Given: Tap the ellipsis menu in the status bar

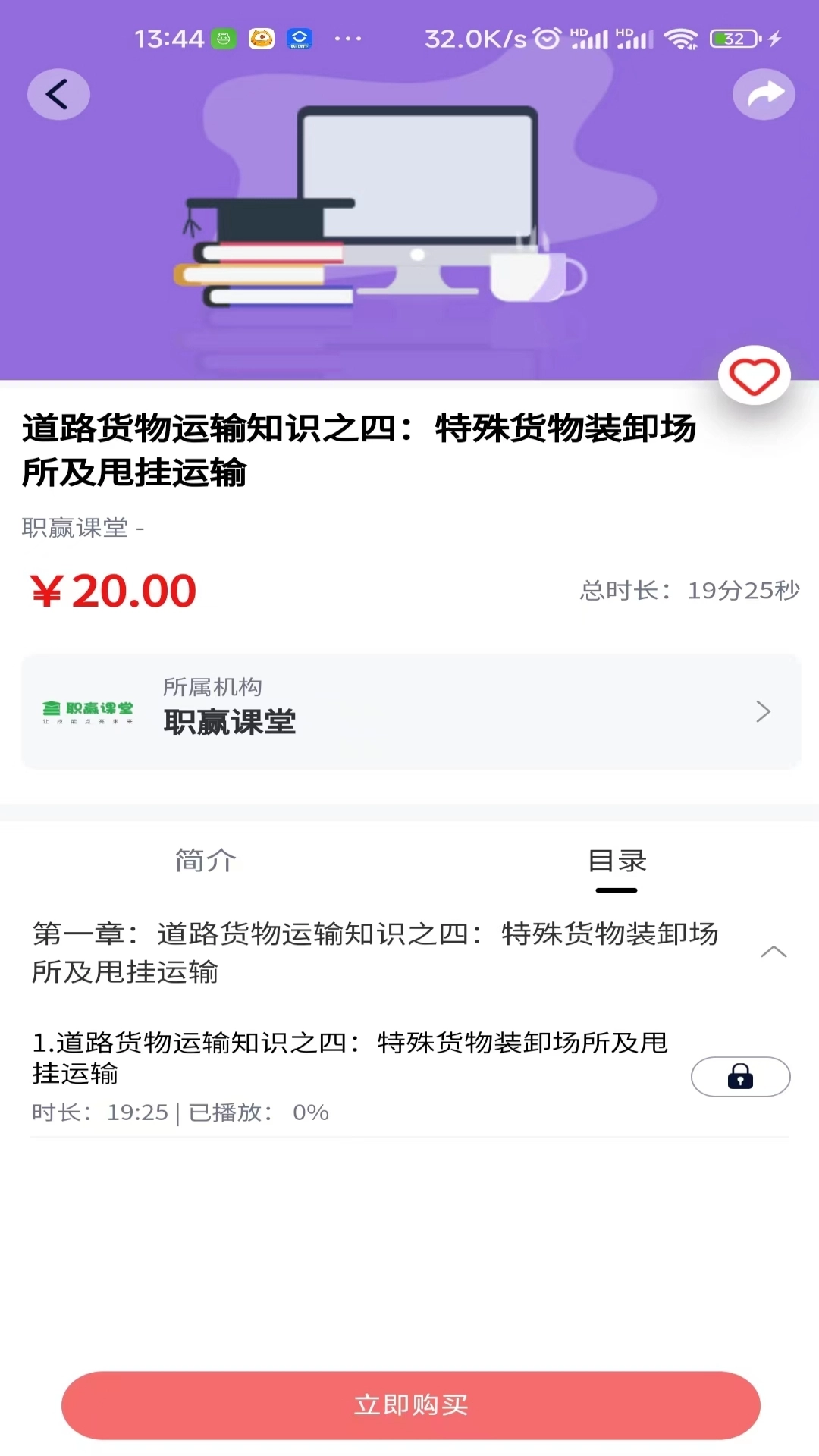Looking at the screenshot, I should (348, 37).
